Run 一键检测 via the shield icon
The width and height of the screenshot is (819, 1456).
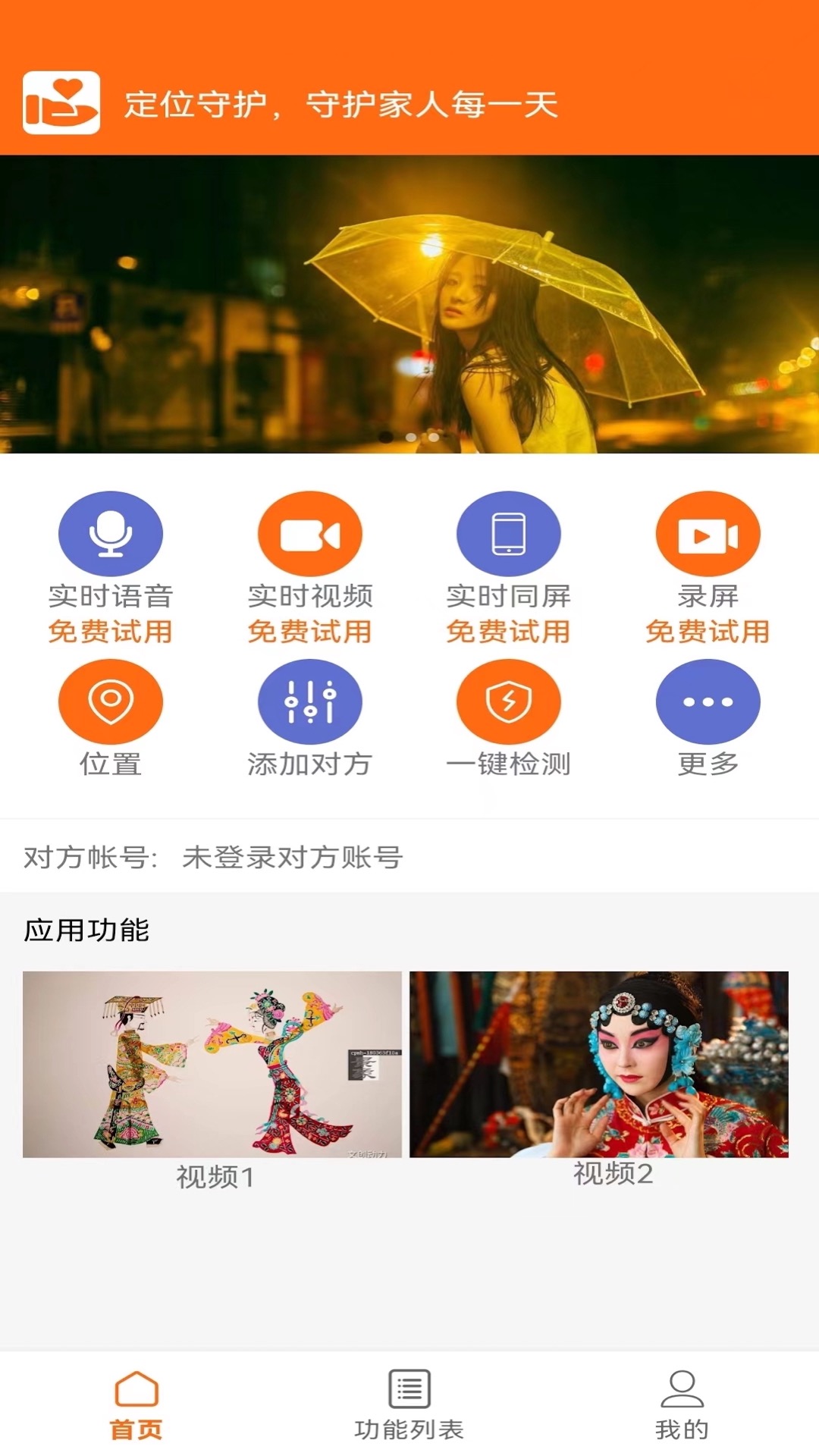[x=508, y=701]
